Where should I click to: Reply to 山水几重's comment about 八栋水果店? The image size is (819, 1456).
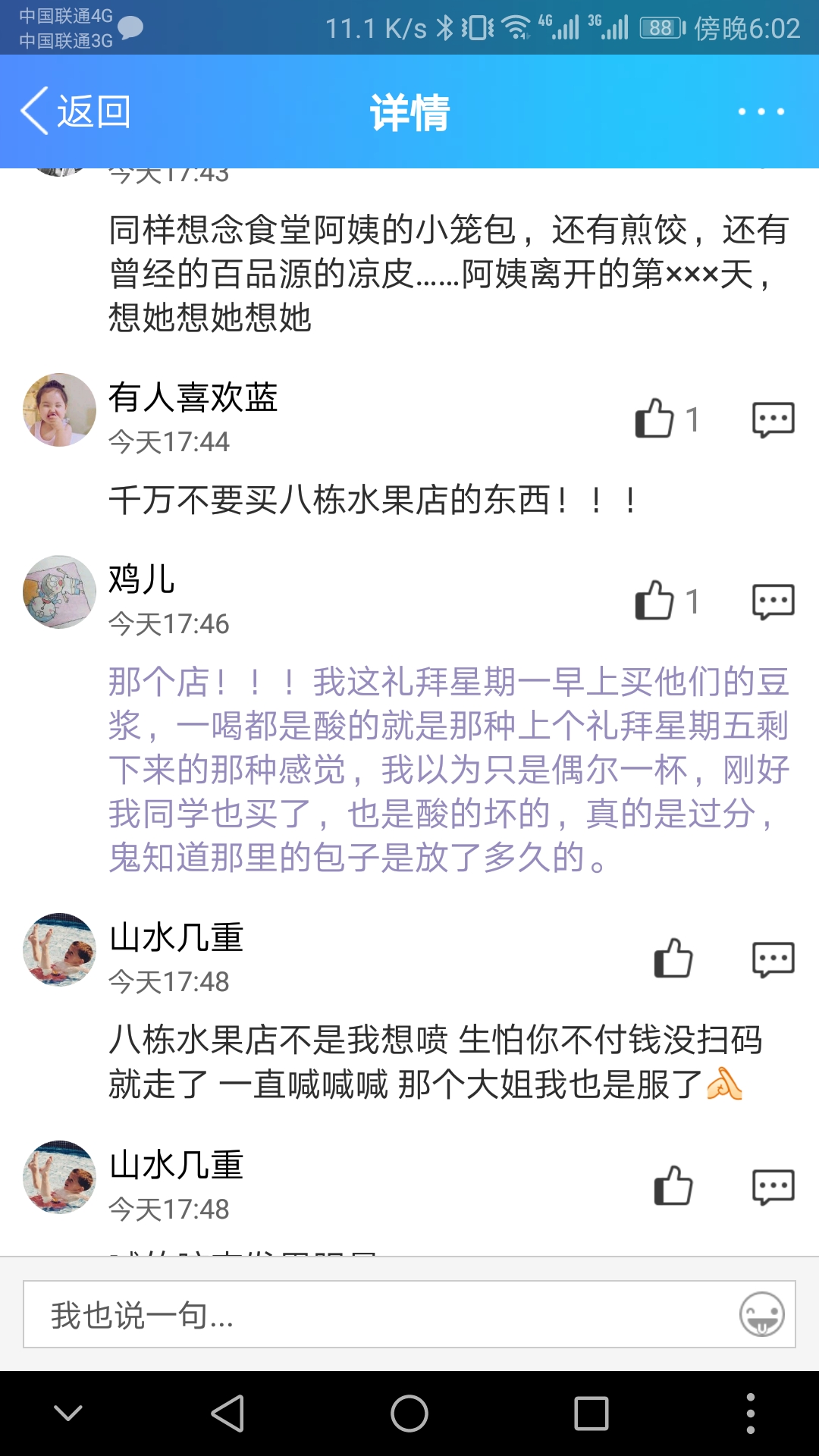tap(773, 959)
